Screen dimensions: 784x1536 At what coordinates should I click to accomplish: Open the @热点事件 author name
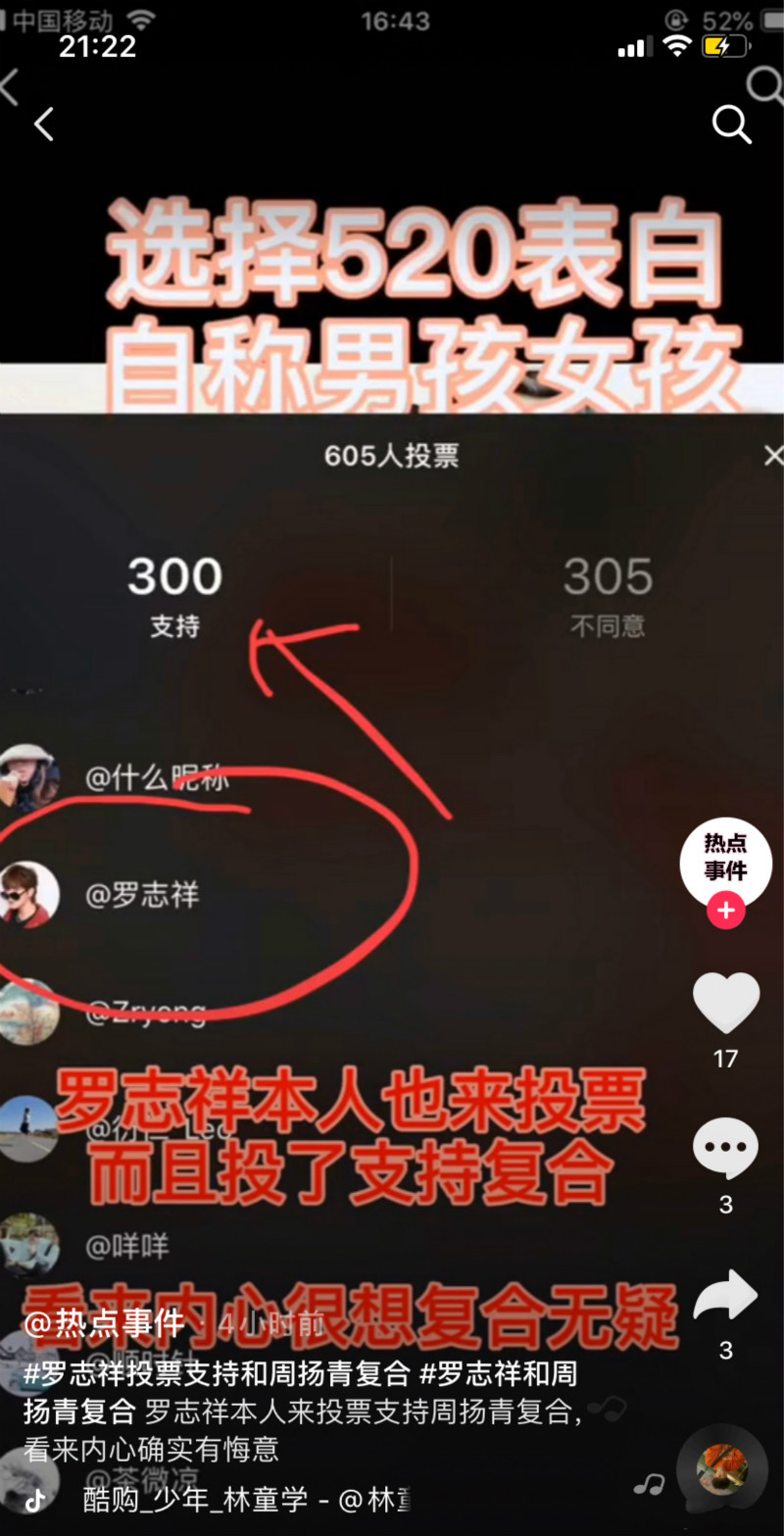click(104, 1324)
